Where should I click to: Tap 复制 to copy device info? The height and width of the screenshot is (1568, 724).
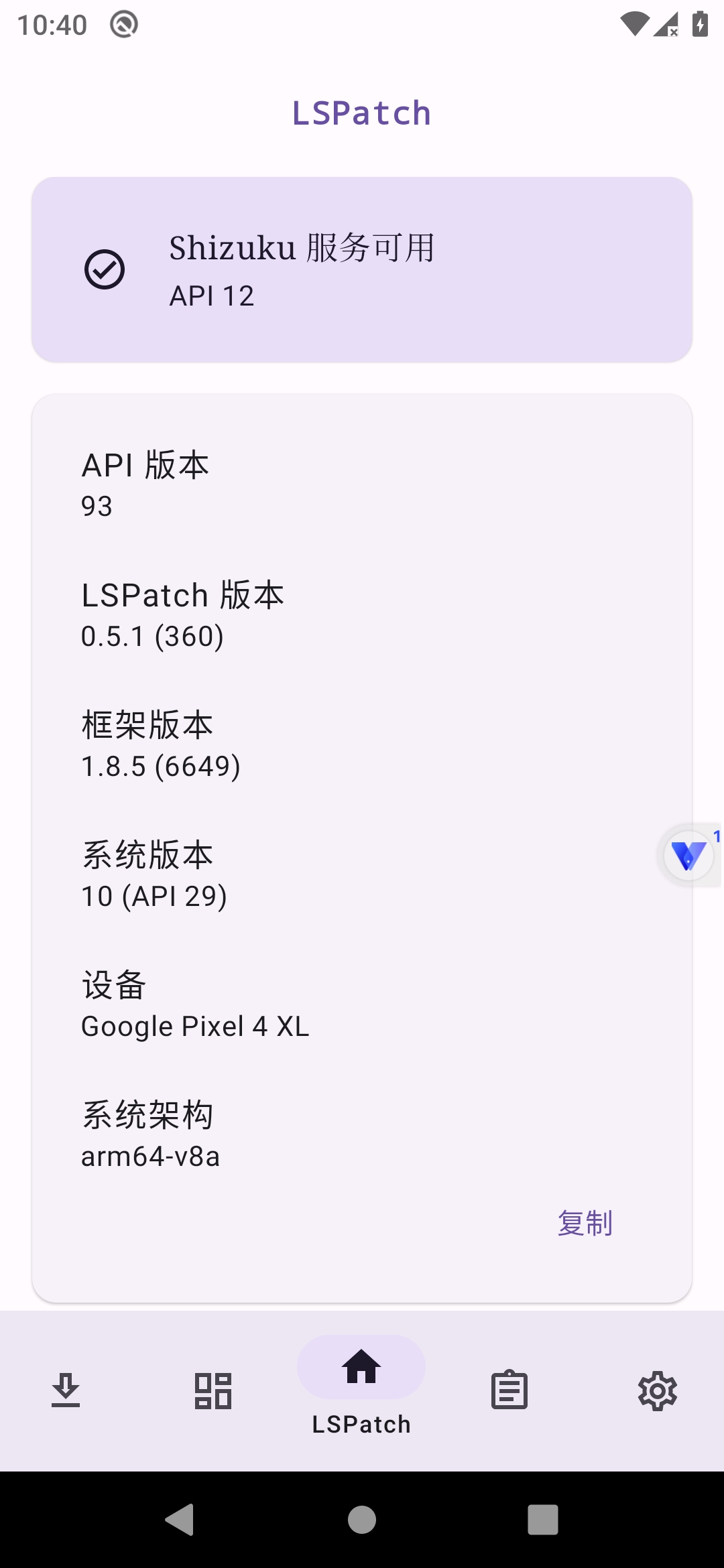coord(585,1223)
